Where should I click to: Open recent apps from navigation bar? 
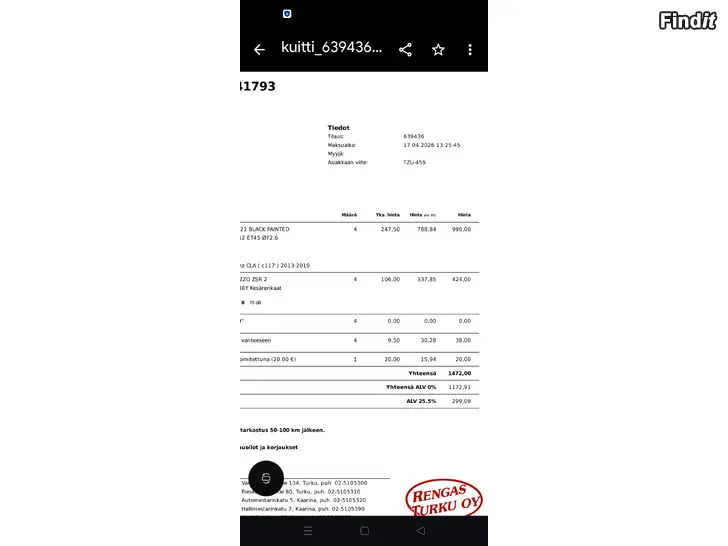tap(308, 531)
